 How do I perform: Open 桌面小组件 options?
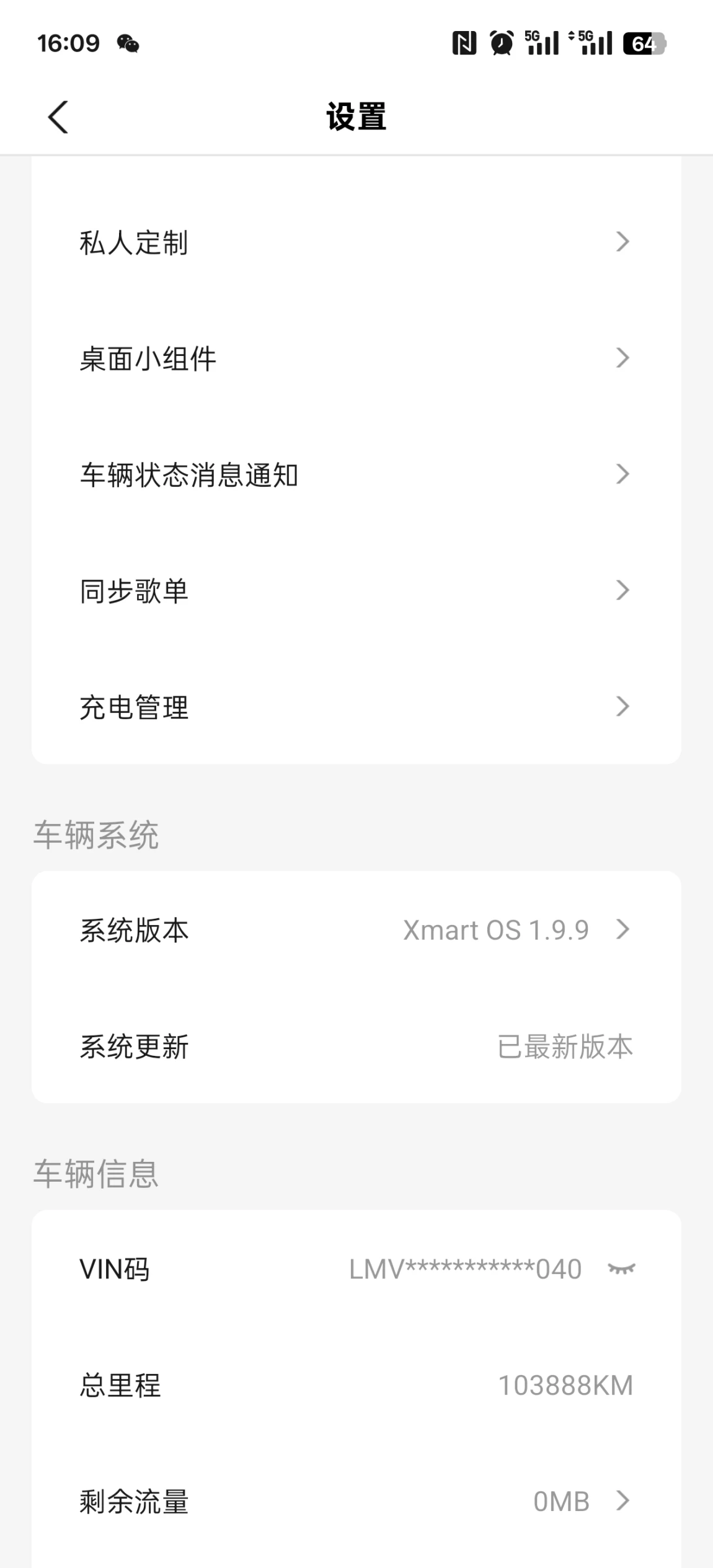pyautogui.click(x=355, y=358)
